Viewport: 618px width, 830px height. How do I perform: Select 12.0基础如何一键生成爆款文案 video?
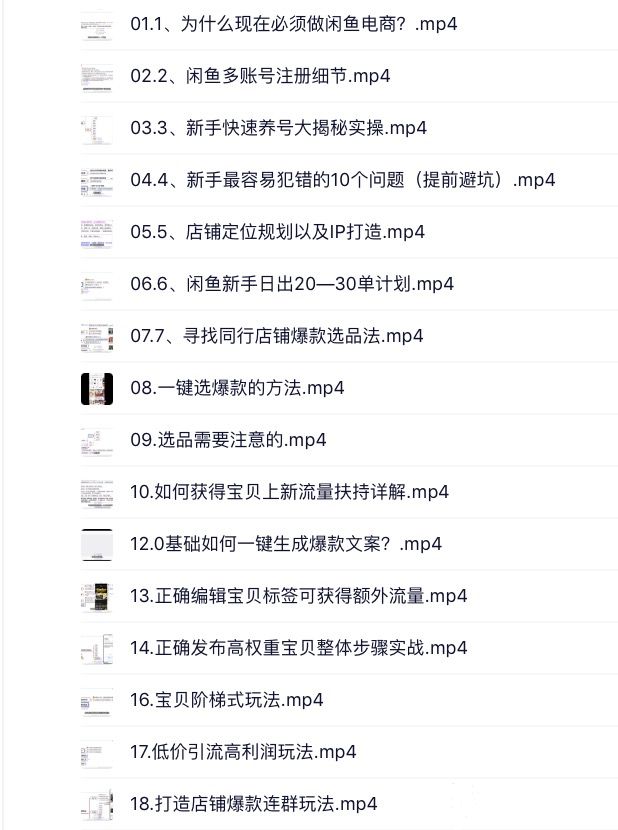[286, 544]
